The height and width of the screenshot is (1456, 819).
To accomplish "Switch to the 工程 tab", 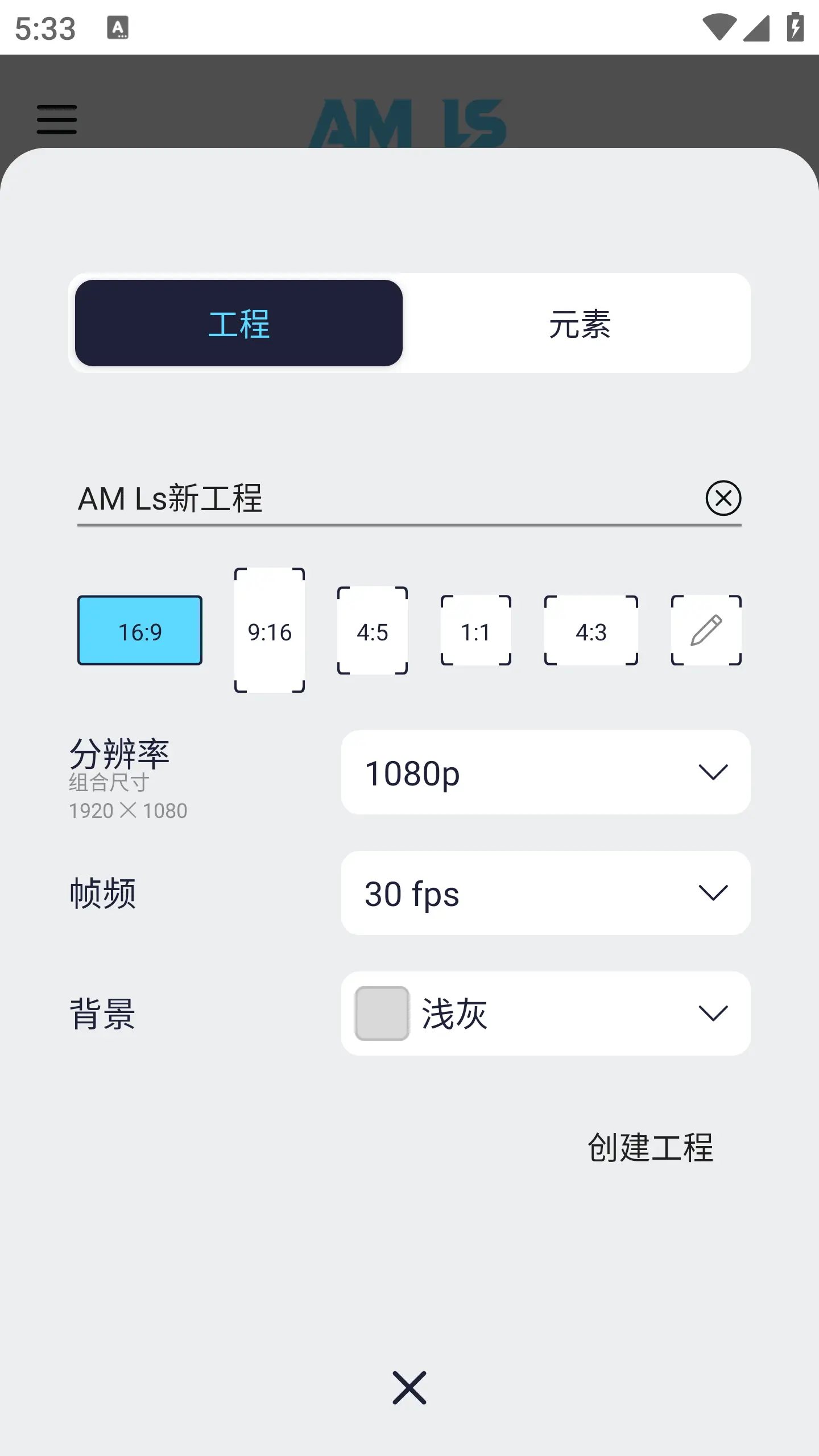I will (239, 323).
